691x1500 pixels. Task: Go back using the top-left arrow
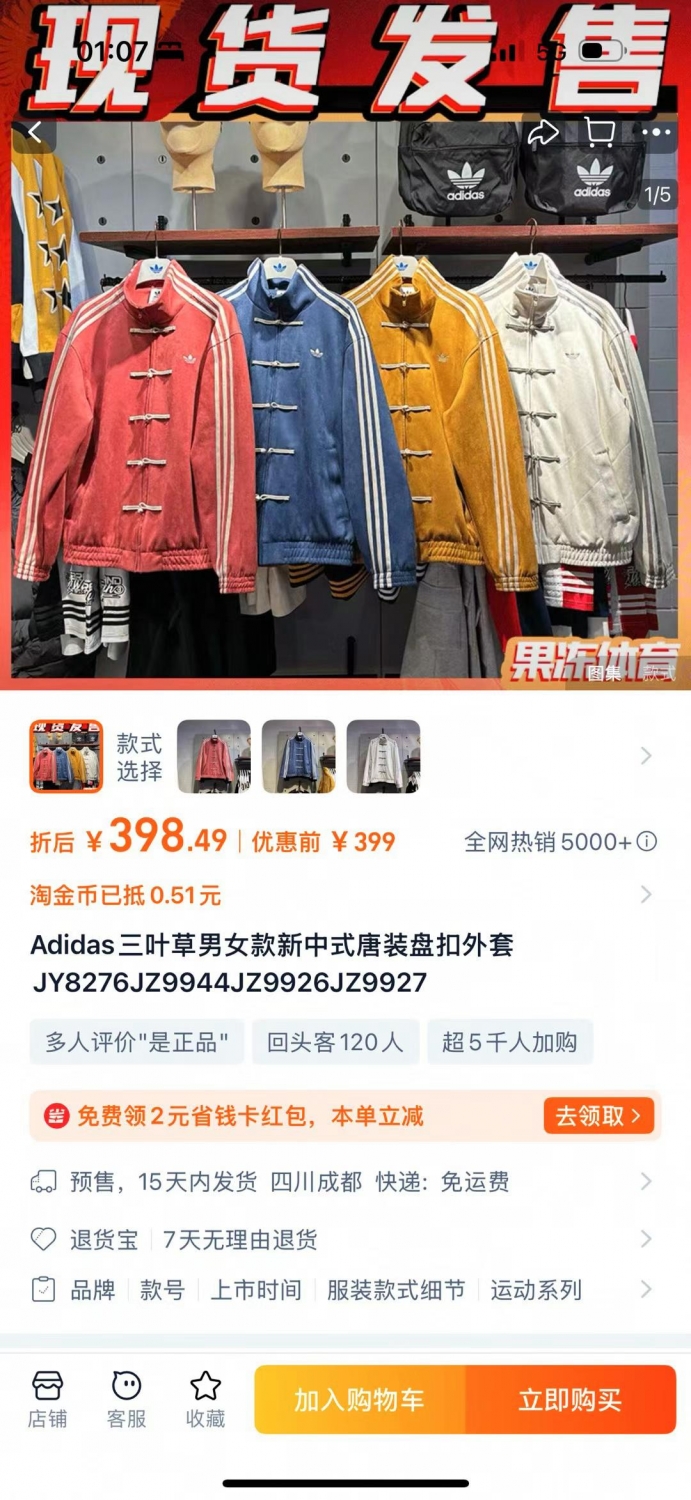[x=35, y=133]
